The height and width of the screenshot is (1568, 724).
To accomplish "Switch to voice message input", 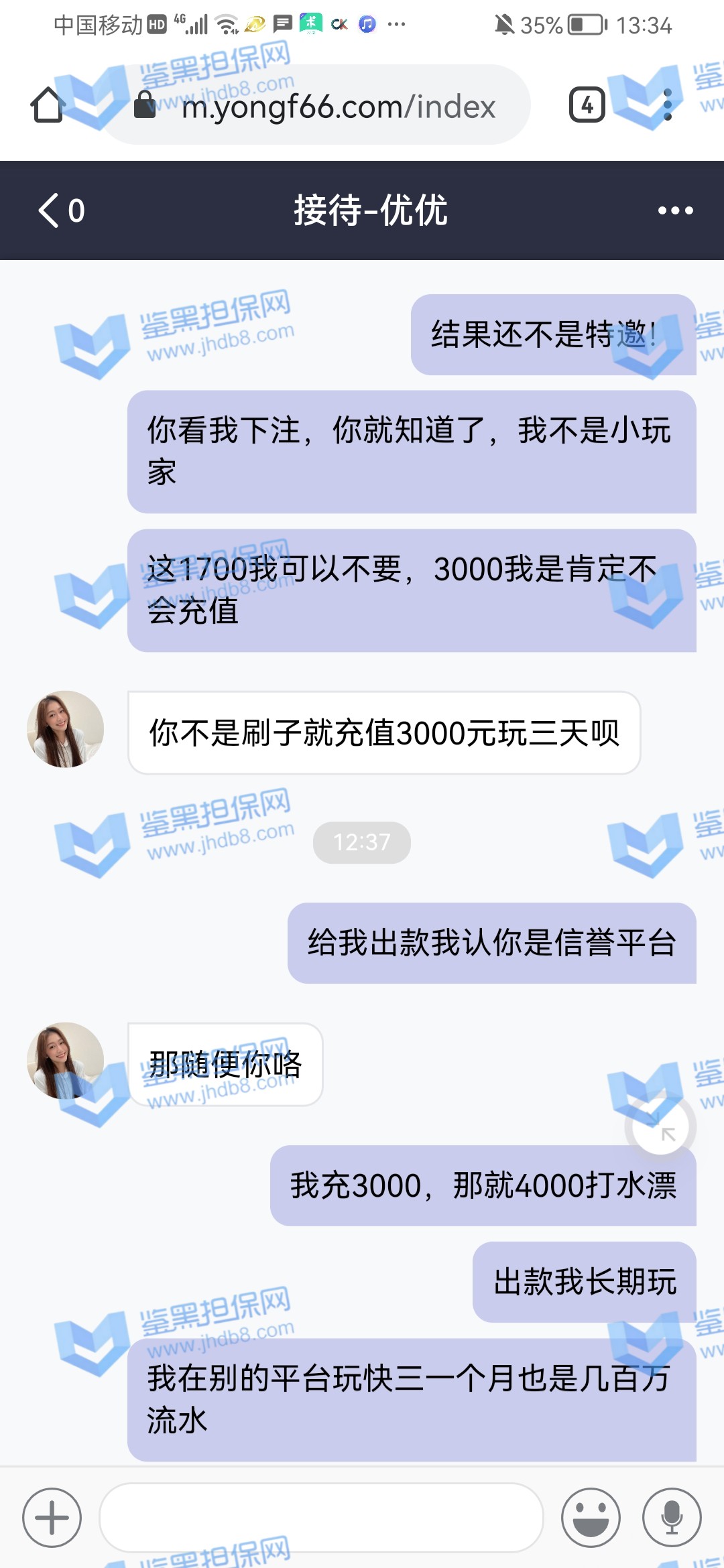I will [672, 1518].
